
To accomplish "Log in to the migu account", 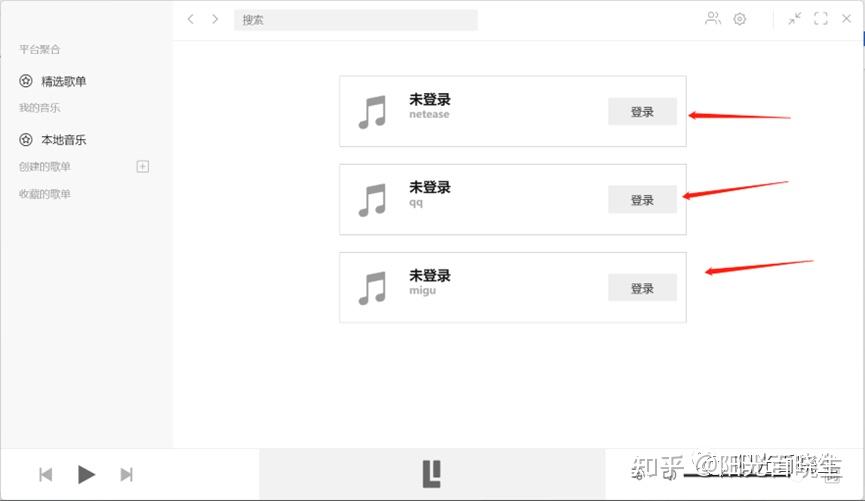I will tap(642, 288).
